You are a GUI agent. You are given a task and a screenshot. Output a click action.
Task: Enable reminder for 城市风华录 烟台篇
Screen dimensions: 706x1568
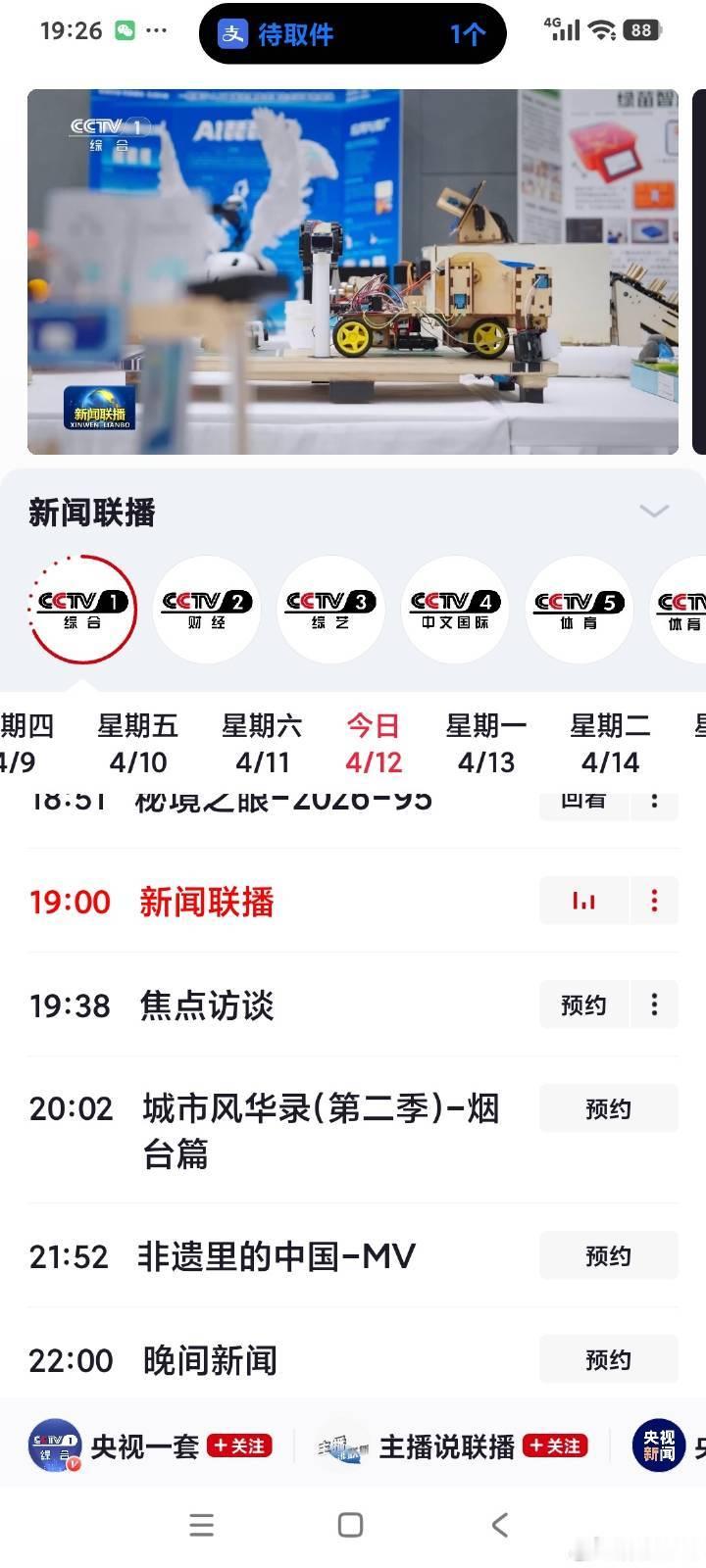(608, 1108)
